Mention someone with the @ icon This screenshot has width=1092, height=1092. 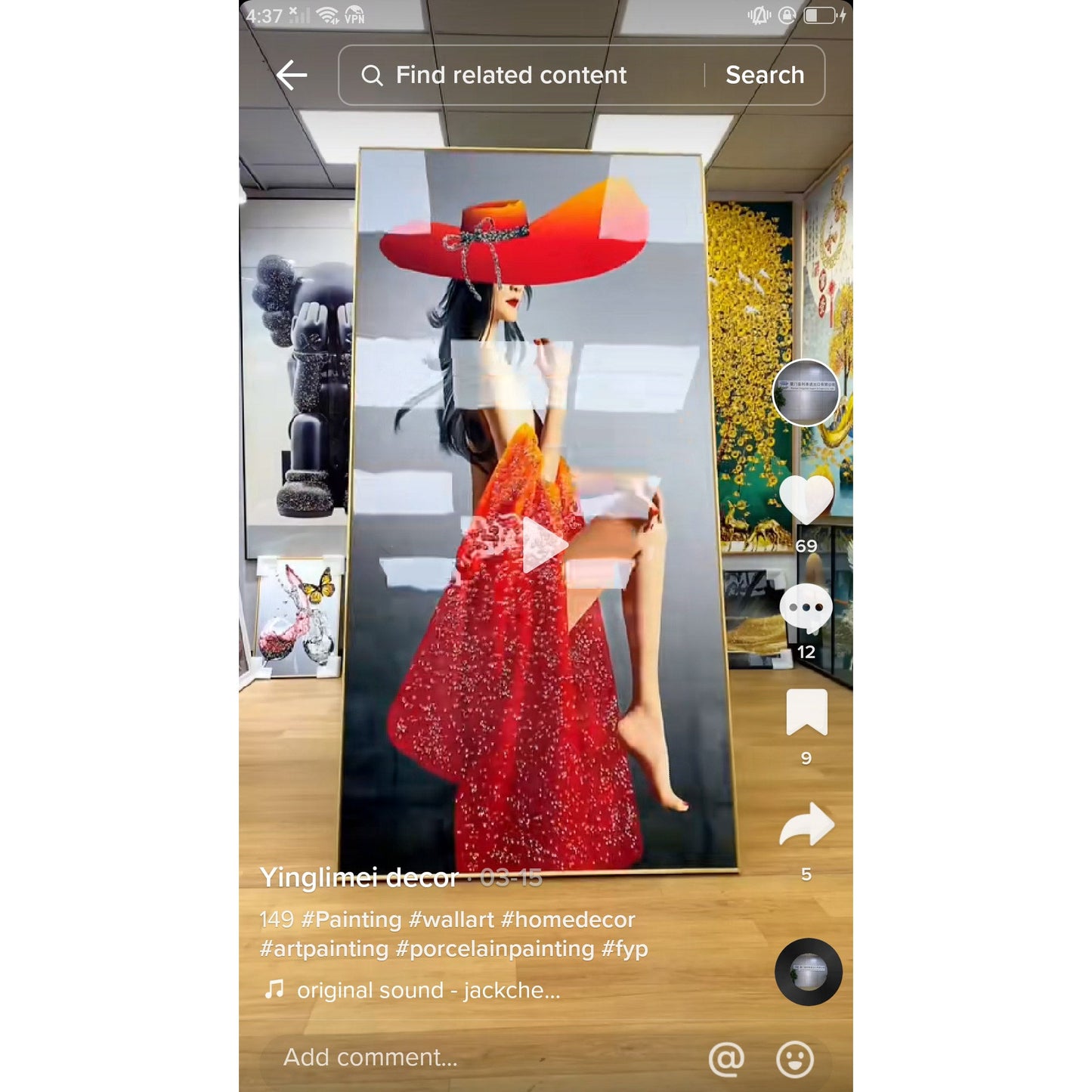(x=726, y=1059)
